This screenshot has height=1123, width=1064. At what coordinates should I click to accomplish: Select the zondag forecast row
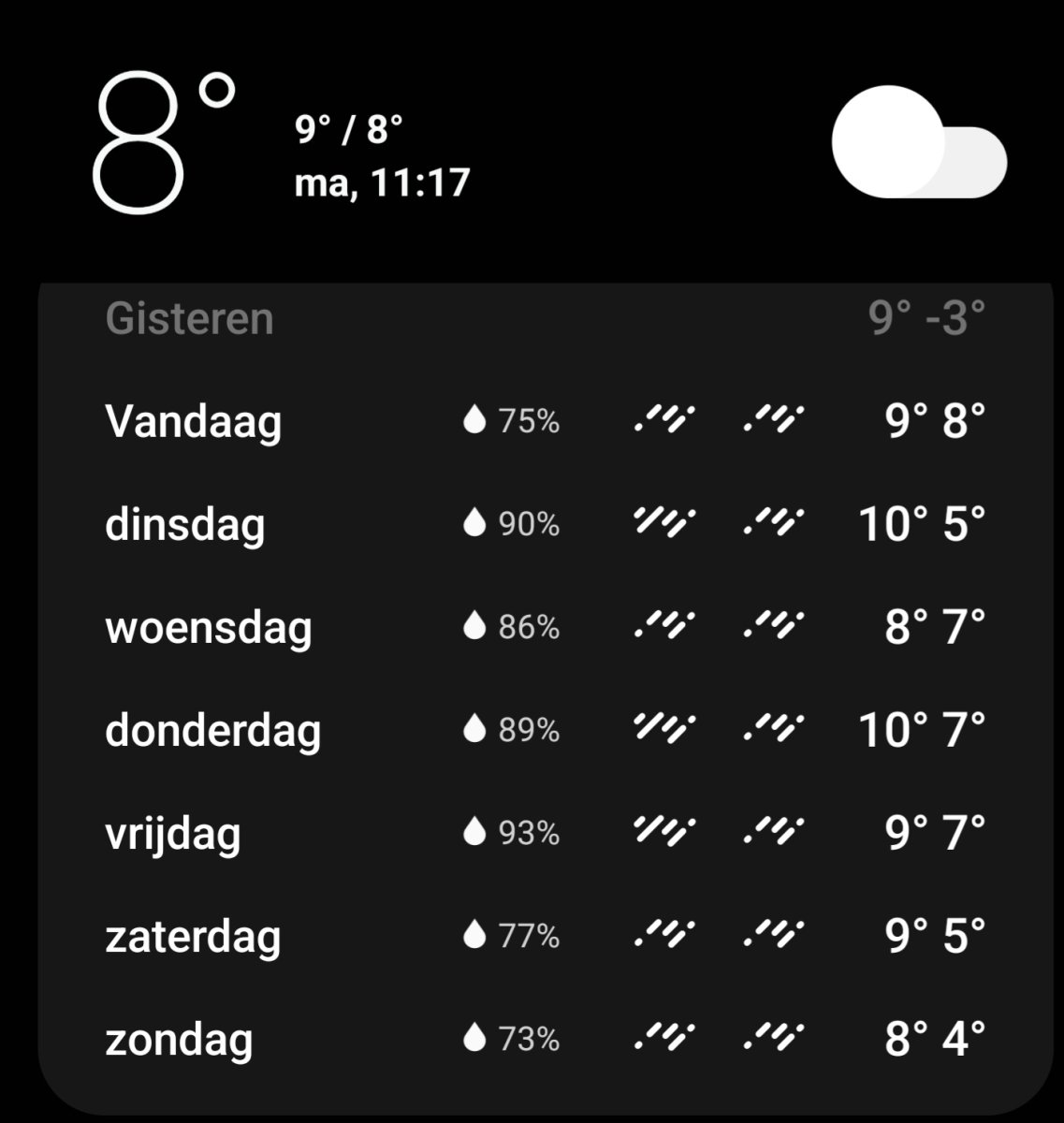179,1039
